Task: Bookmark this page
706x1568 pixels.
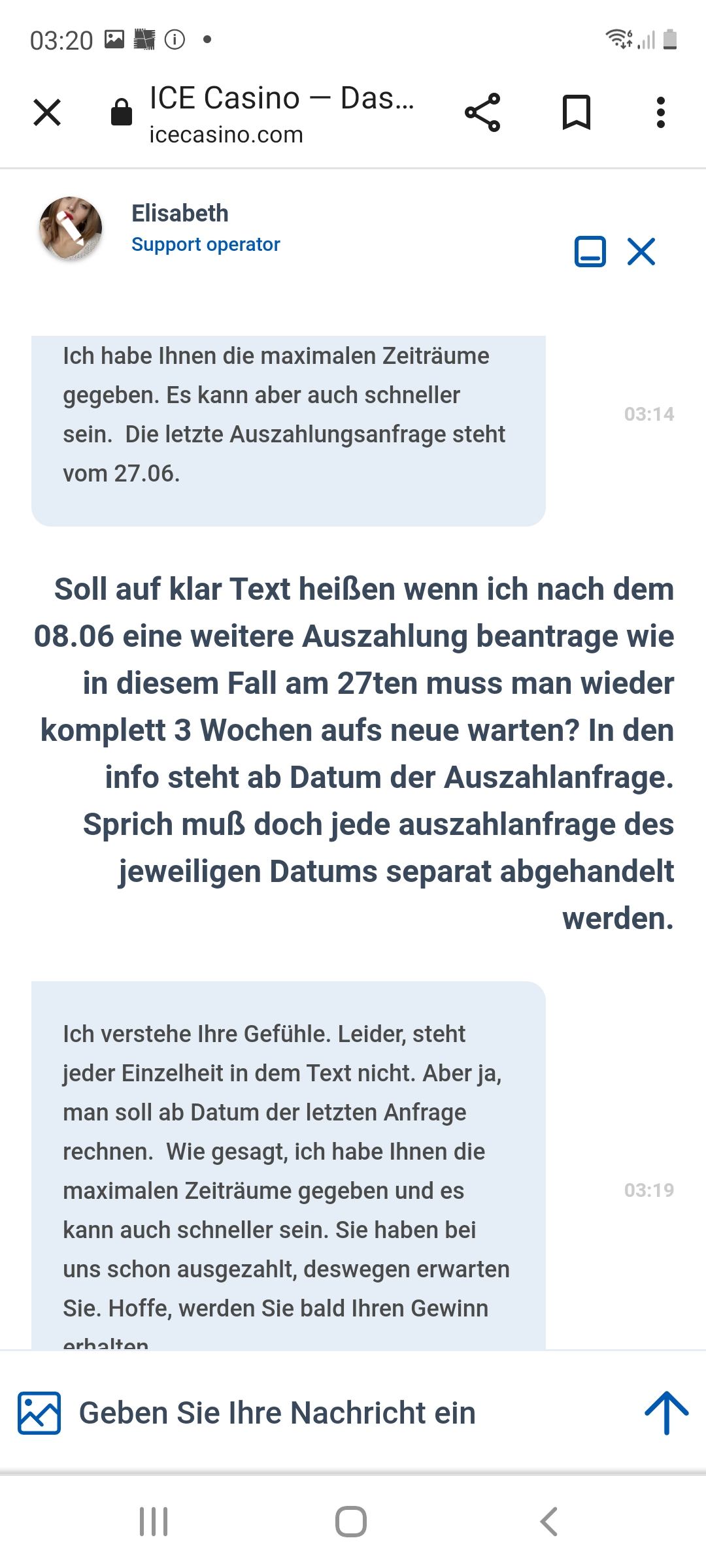Action: (577, 112)
